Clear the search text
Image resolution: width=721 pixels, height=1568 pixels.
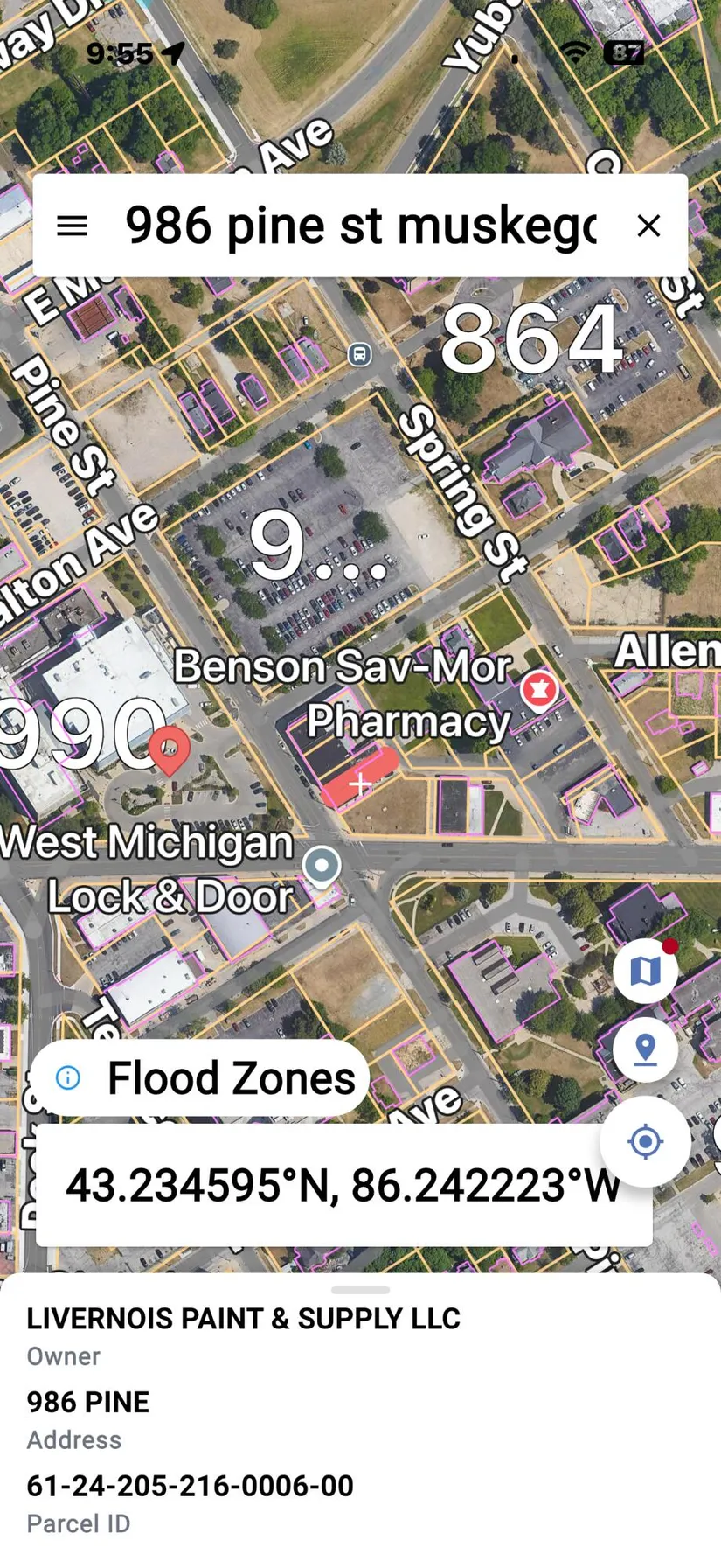(x=648, y=226)
